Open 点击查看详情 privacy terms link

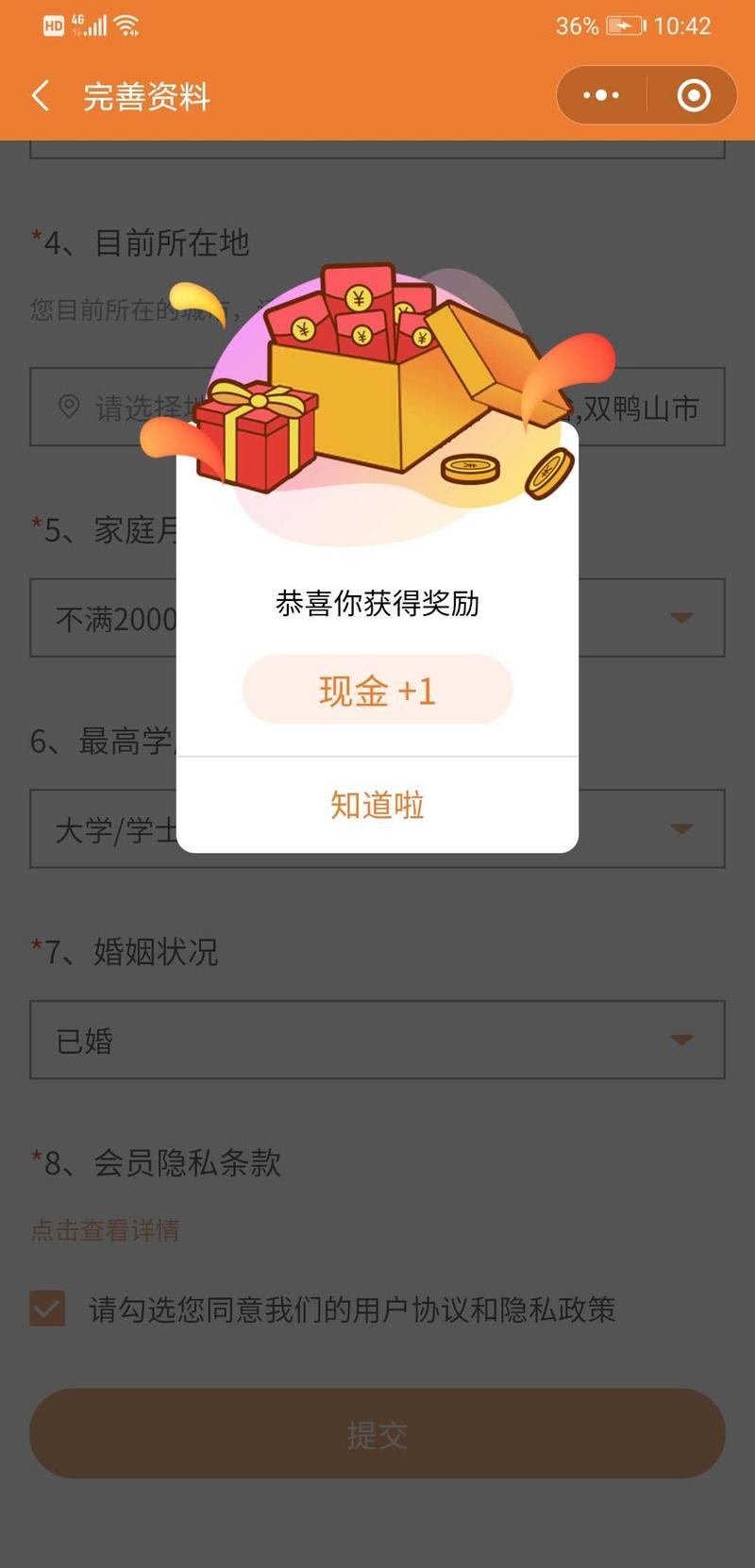(x=105, y=1230)
